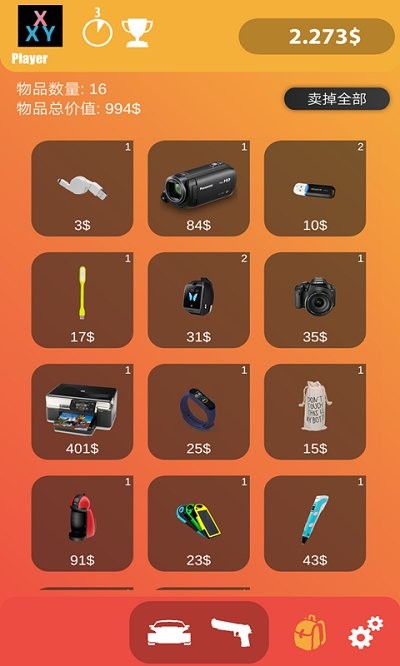Open the backpack inventory icon

310,632
